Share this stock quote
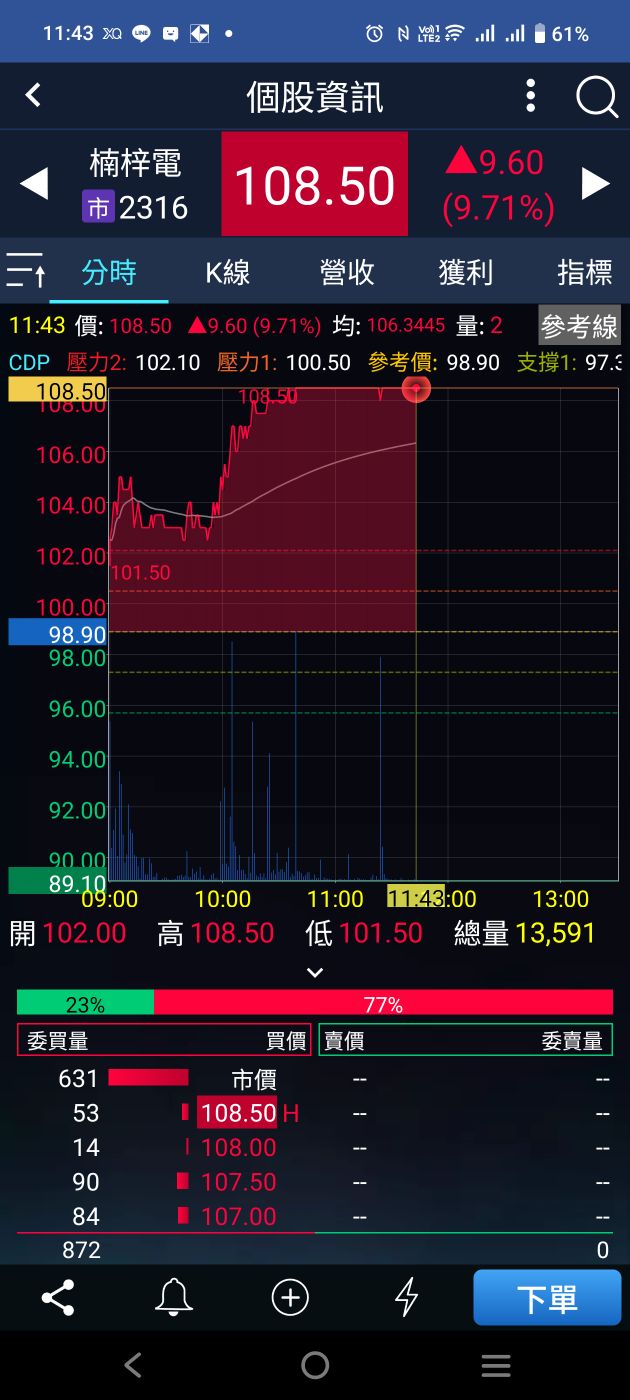Screen dimensions: 630x1400 58,1298
